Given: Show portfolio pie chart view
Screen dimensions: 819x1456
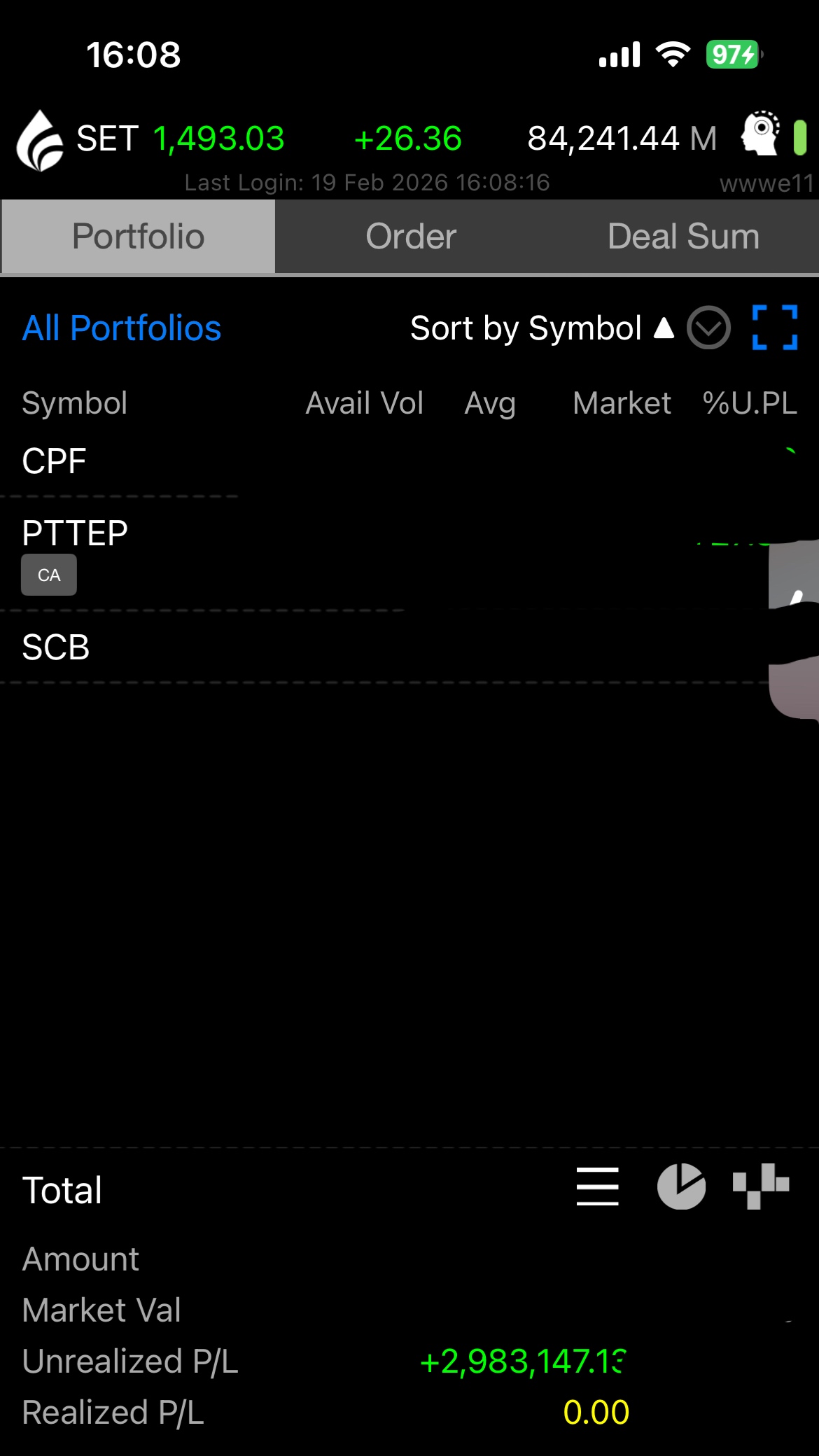Looking at the screenshot, I should click(681, 1186).
